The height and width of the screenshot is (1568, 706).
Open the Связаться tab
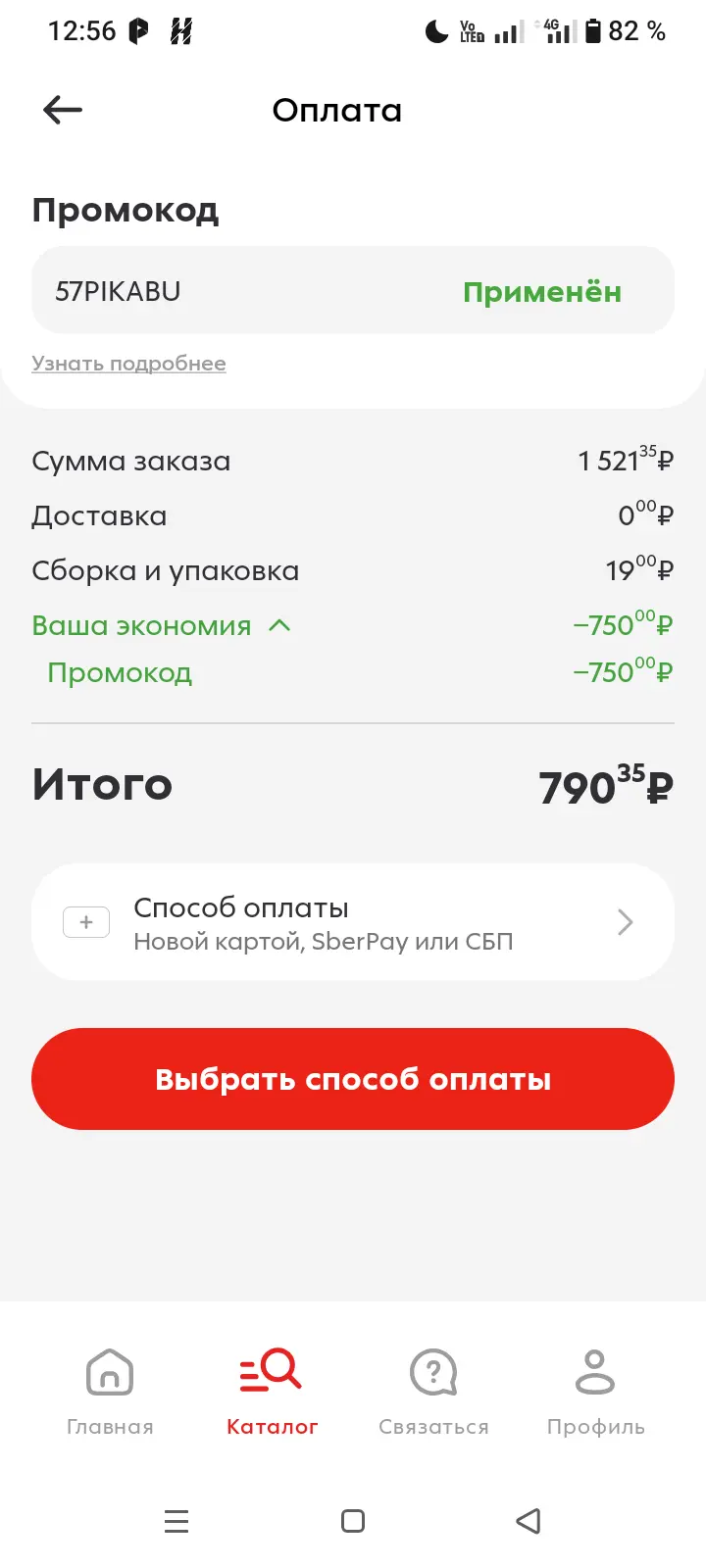(433, 1392)
